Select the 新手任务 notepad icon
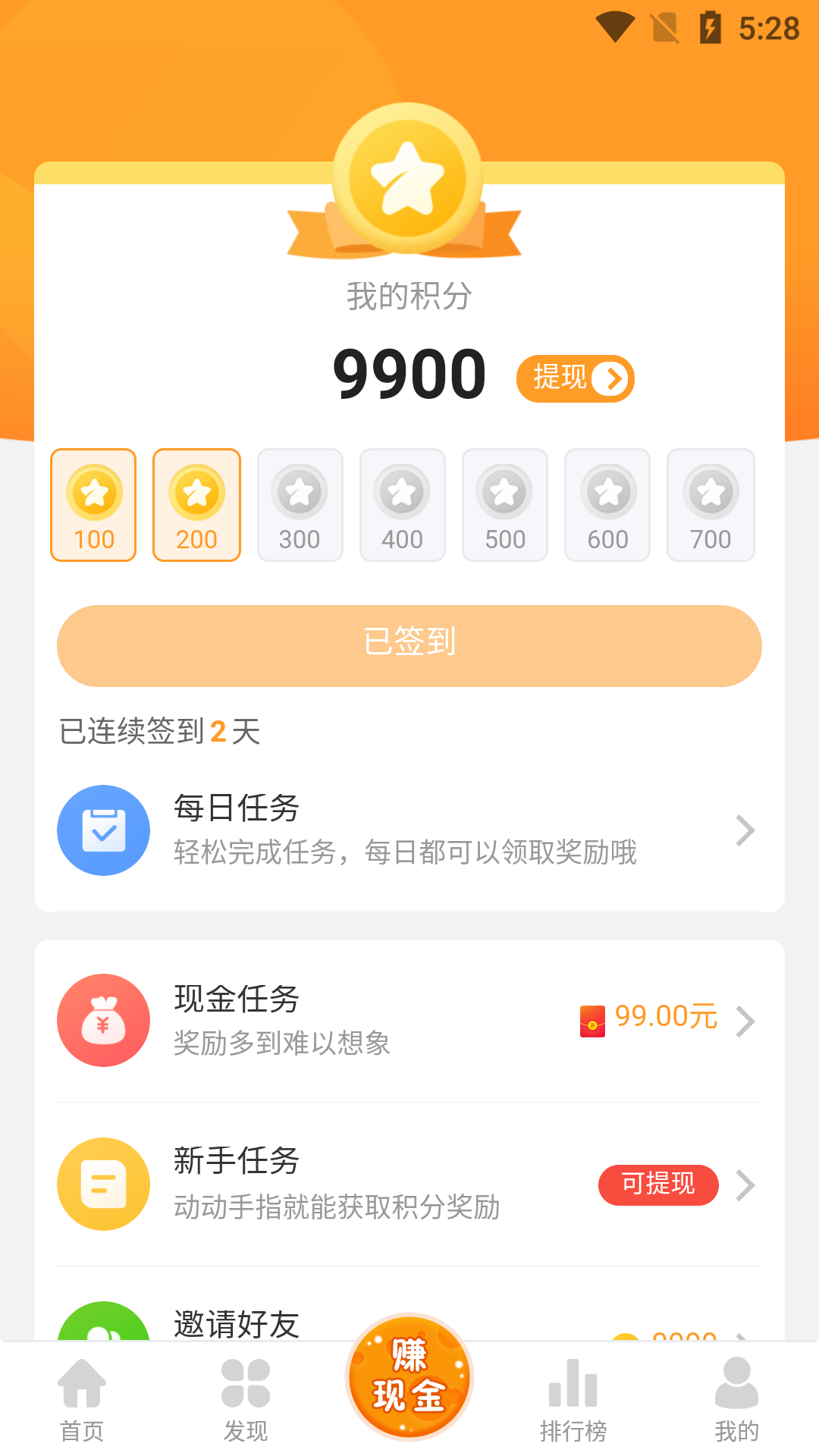819x1456 pixels. tap(104, 1184)
